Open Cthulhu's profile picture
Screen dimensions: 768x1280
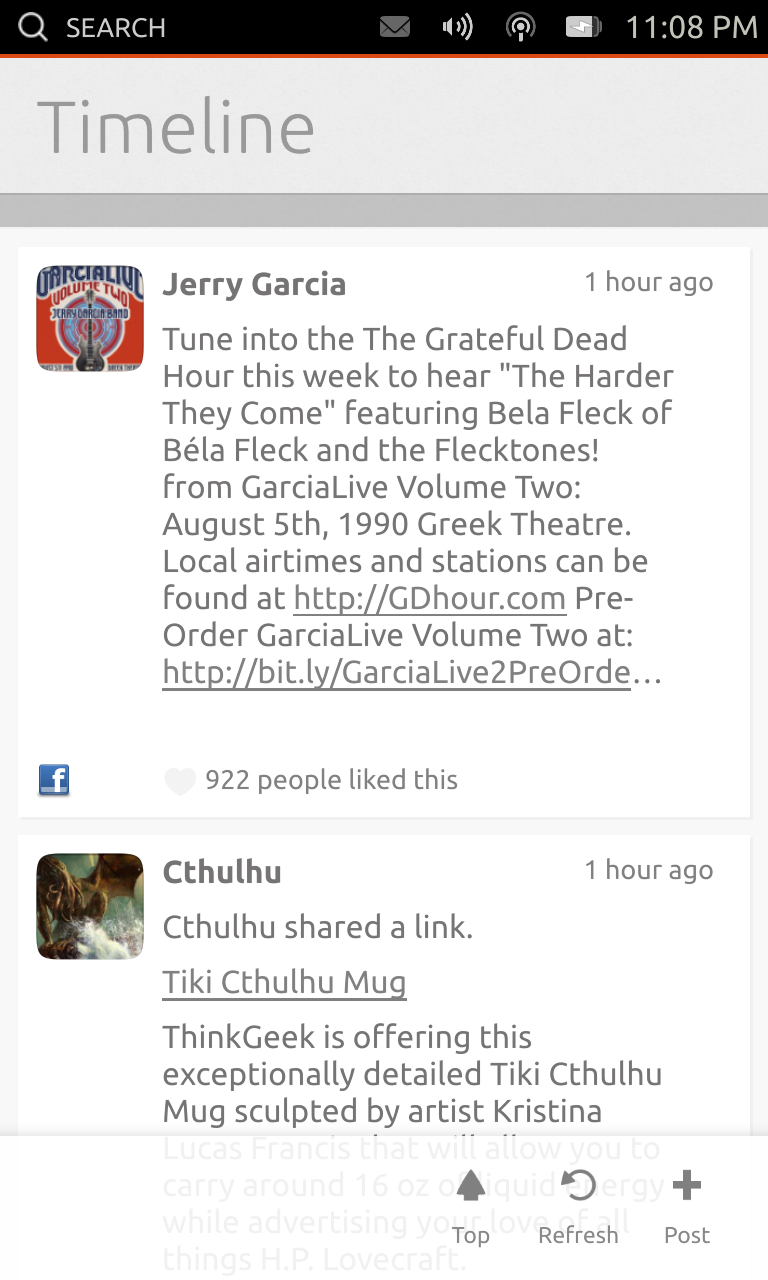(x=90, y=906)
